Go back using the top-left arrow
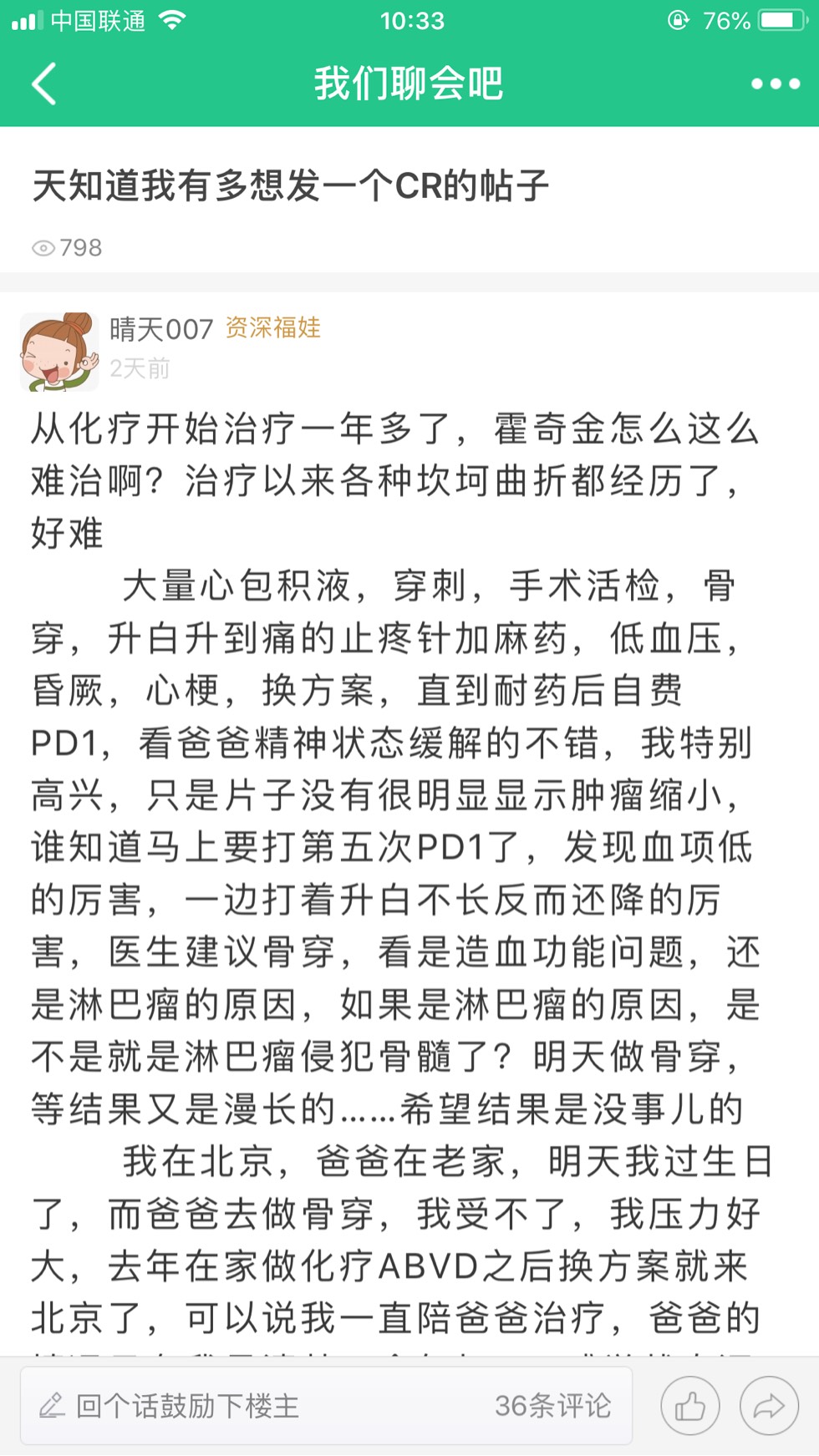This screenshot has height=1456, width=819. click(43, 84)
